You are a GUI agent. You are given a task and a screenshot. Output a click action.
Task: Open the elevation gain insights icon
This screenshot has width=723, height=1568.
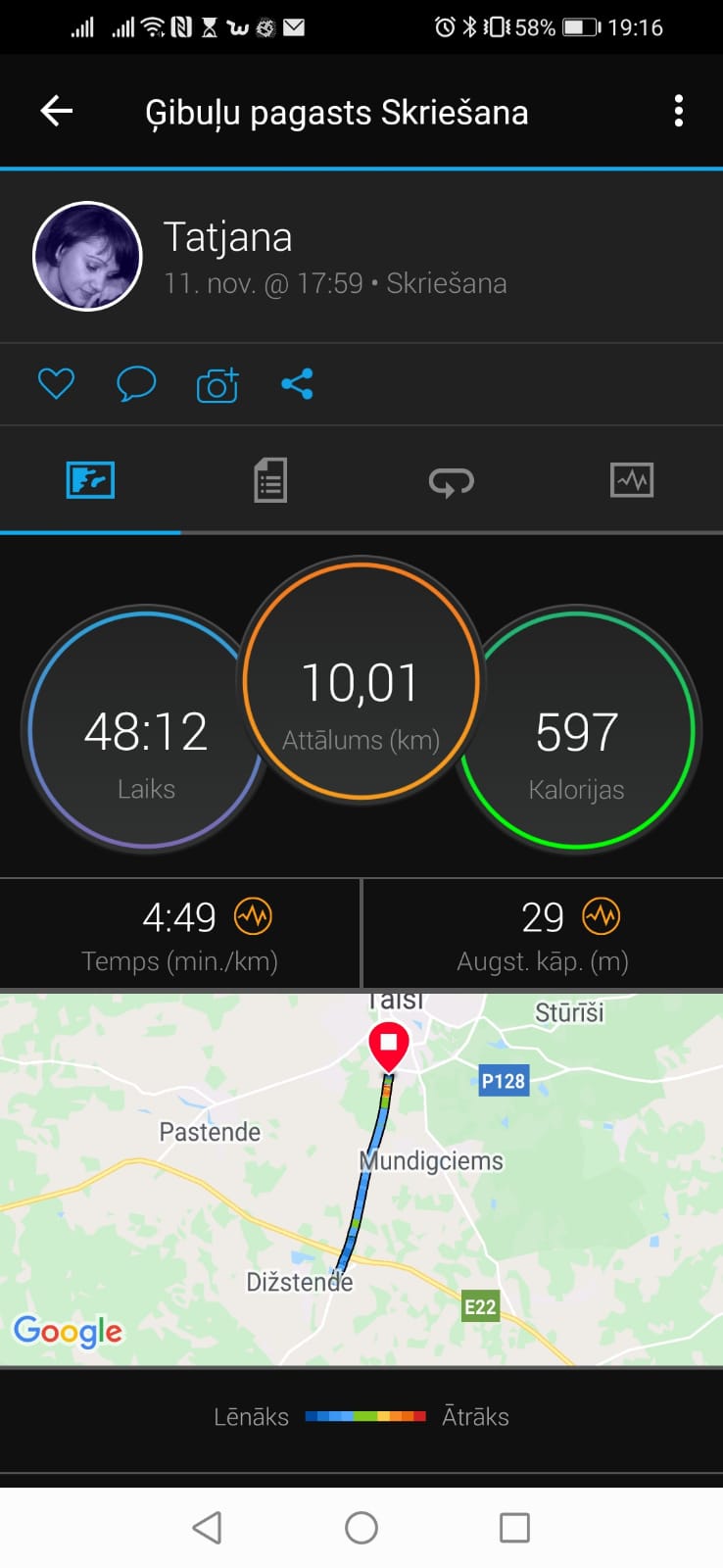[x=602, y=916]
